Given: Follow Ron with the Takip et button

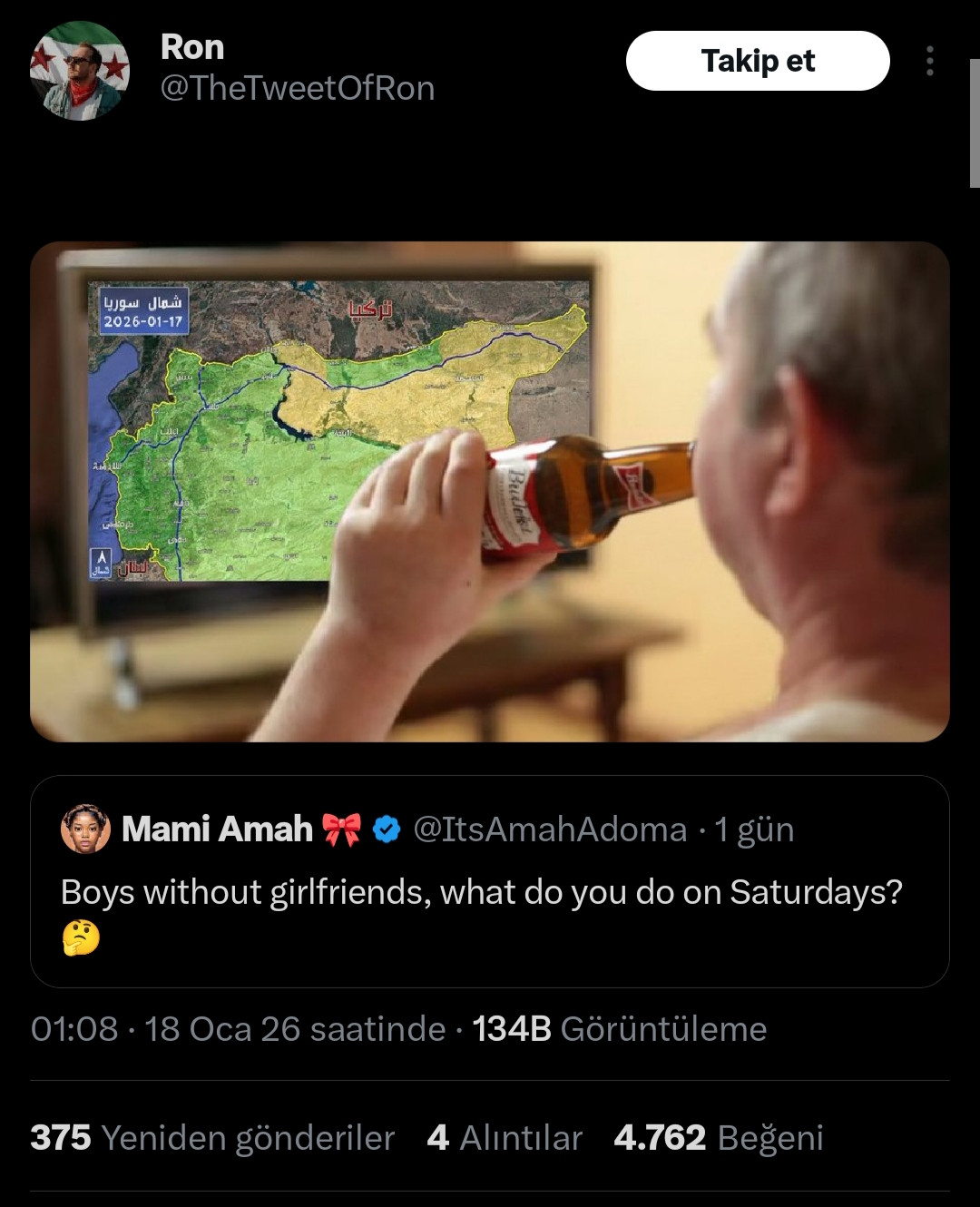Looking at the screenshot, I should (758, 61).
